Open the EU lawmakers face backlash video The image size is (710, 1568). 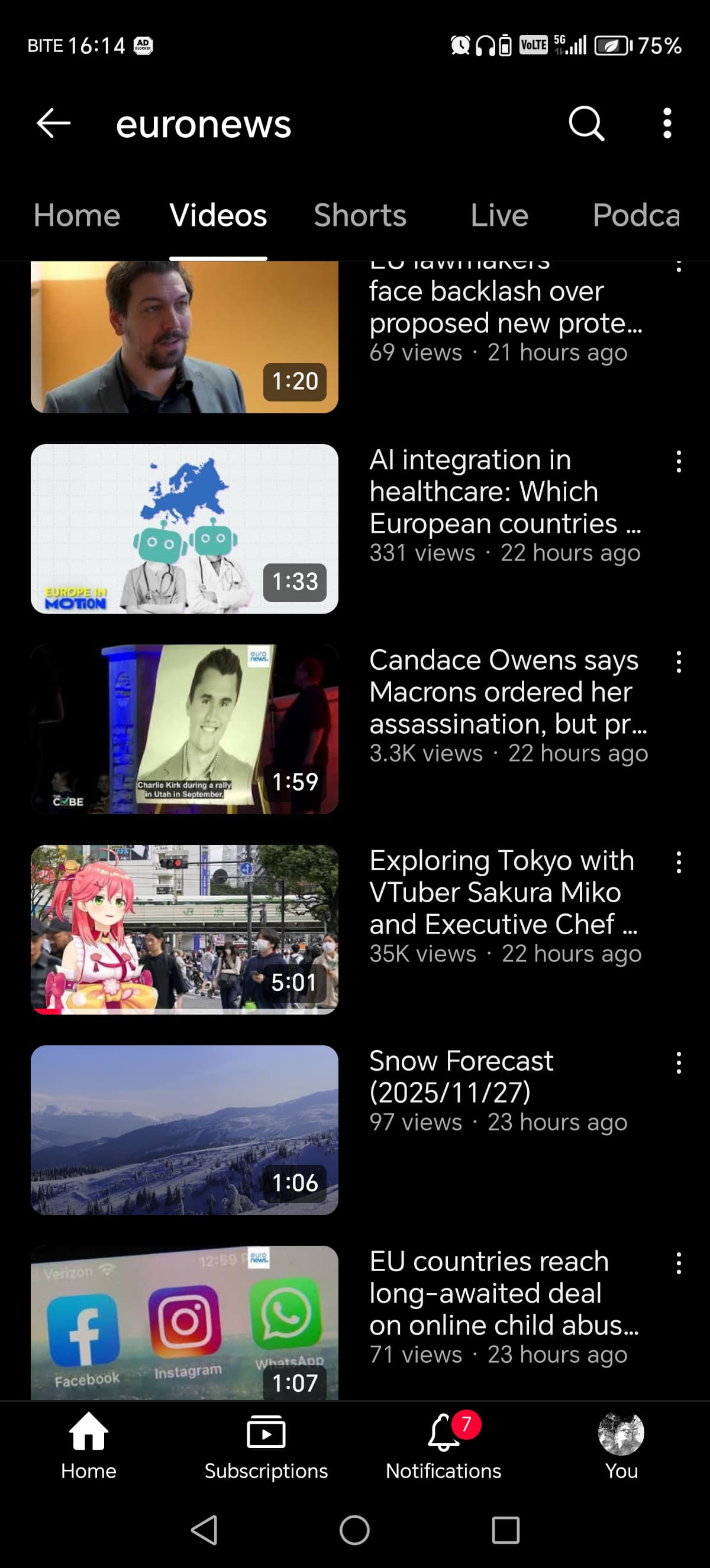[185, 338]
